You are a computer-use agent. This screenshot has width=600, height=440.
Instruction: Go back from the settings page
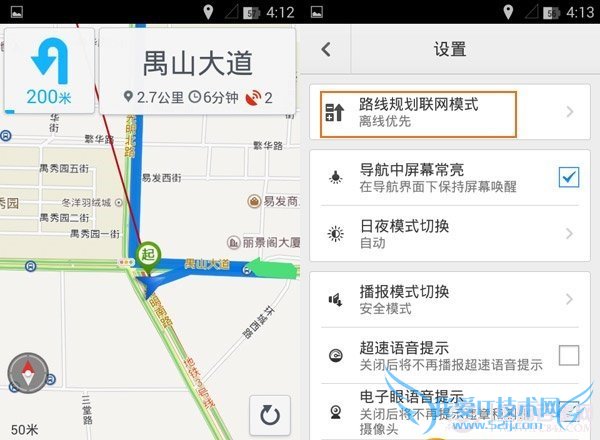pos(326,49)
